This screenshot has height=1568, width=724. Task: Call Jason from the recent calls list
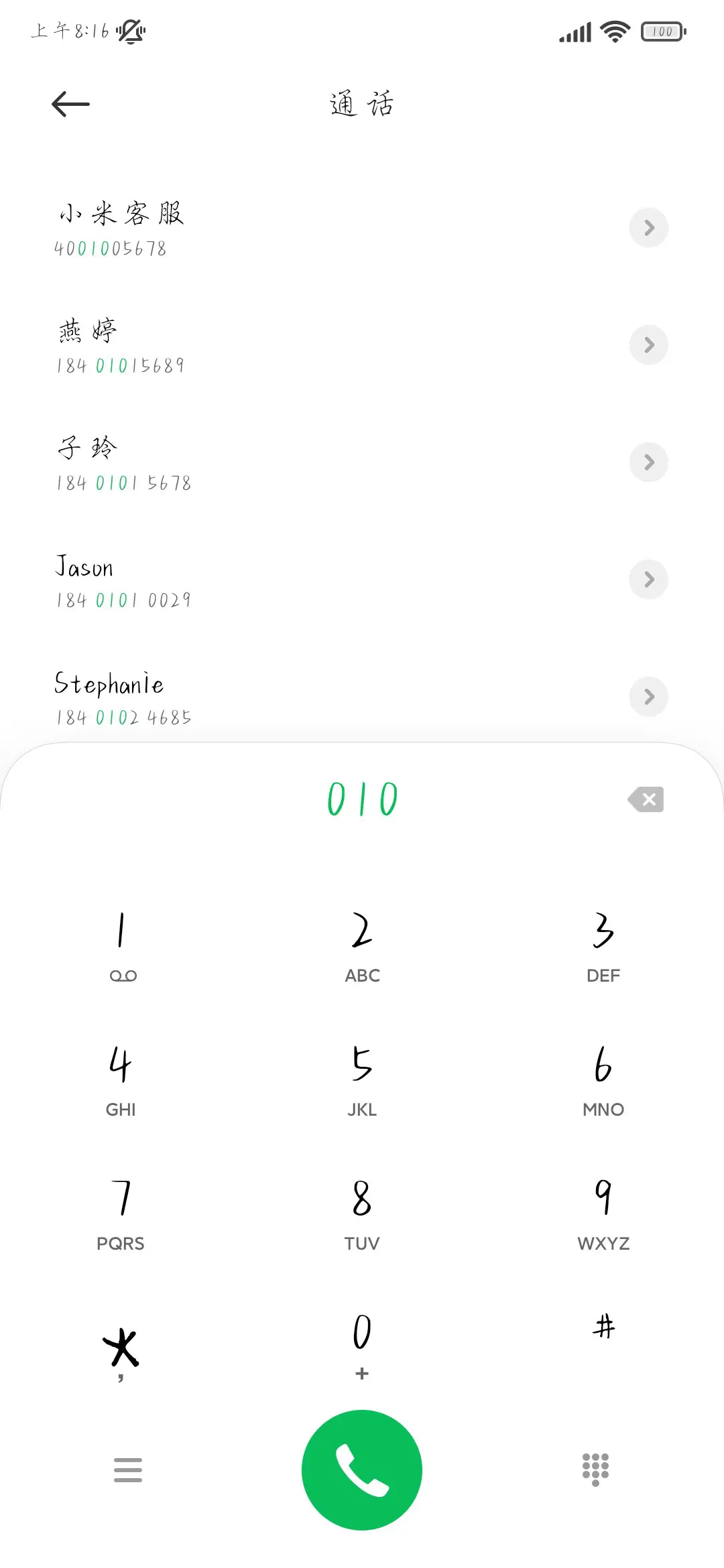point(201,580)
